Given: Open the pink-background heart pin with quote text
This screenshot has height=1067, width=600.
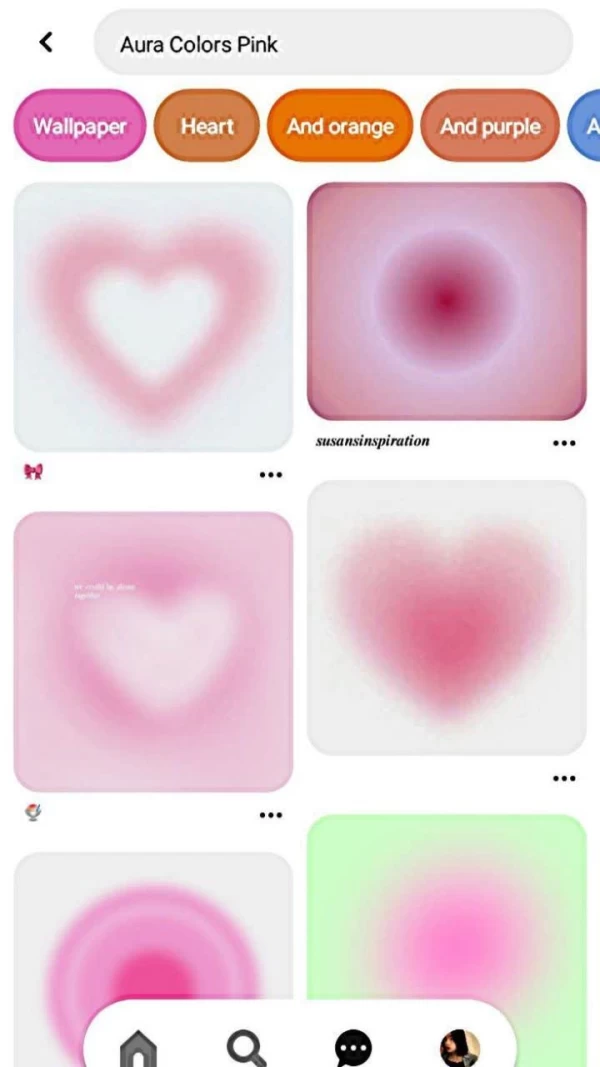Looking at the screenshot, I should click(153, 651).
